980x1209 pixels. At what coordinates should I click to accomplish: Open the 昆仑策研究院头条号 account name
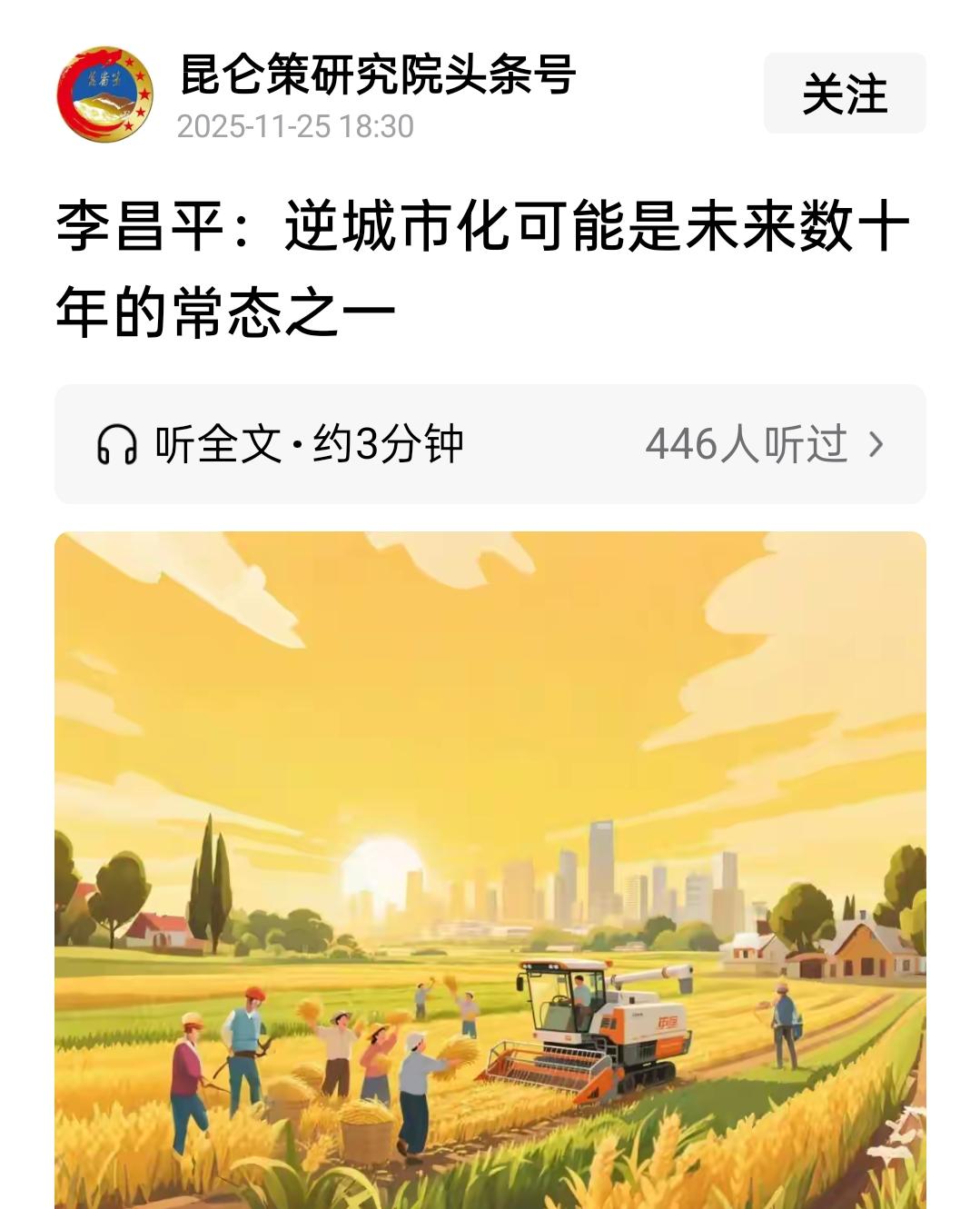tap(378, 74)
